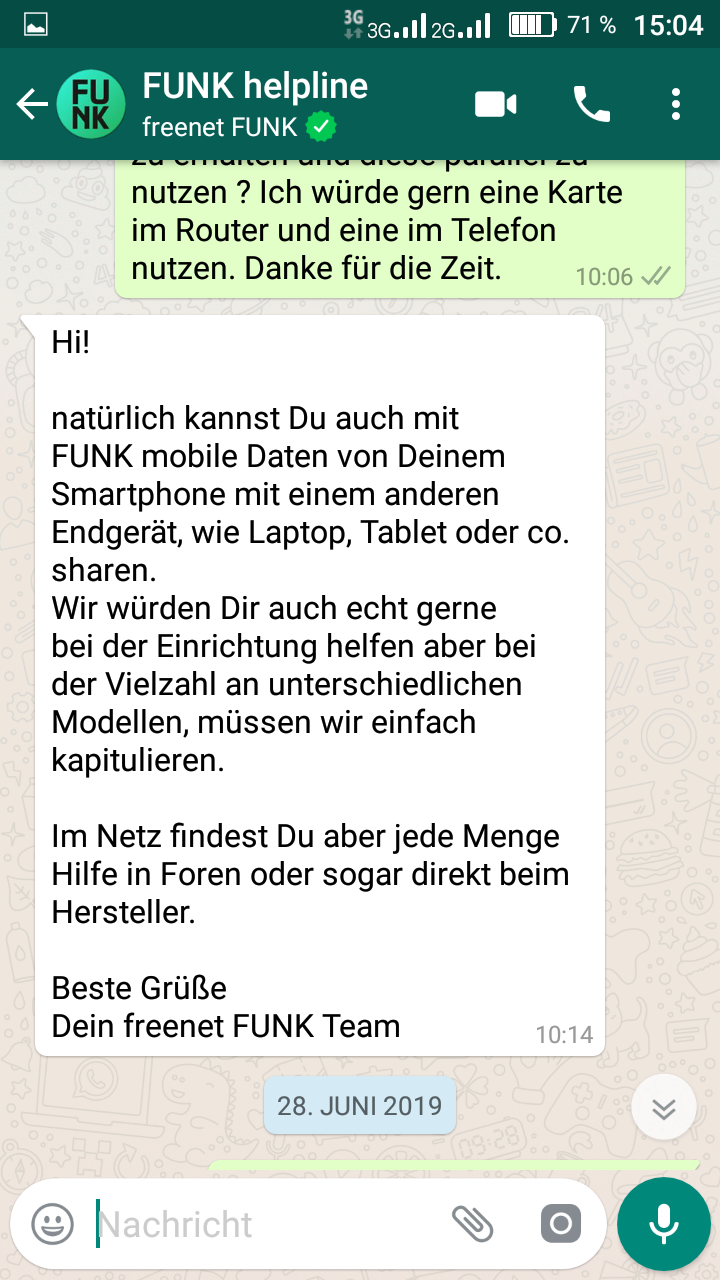Focus the Nachricht message field
Image resolution: width=720 pixels, height=1280 pixels.
pyautogui.click(x=260, y=1224)
